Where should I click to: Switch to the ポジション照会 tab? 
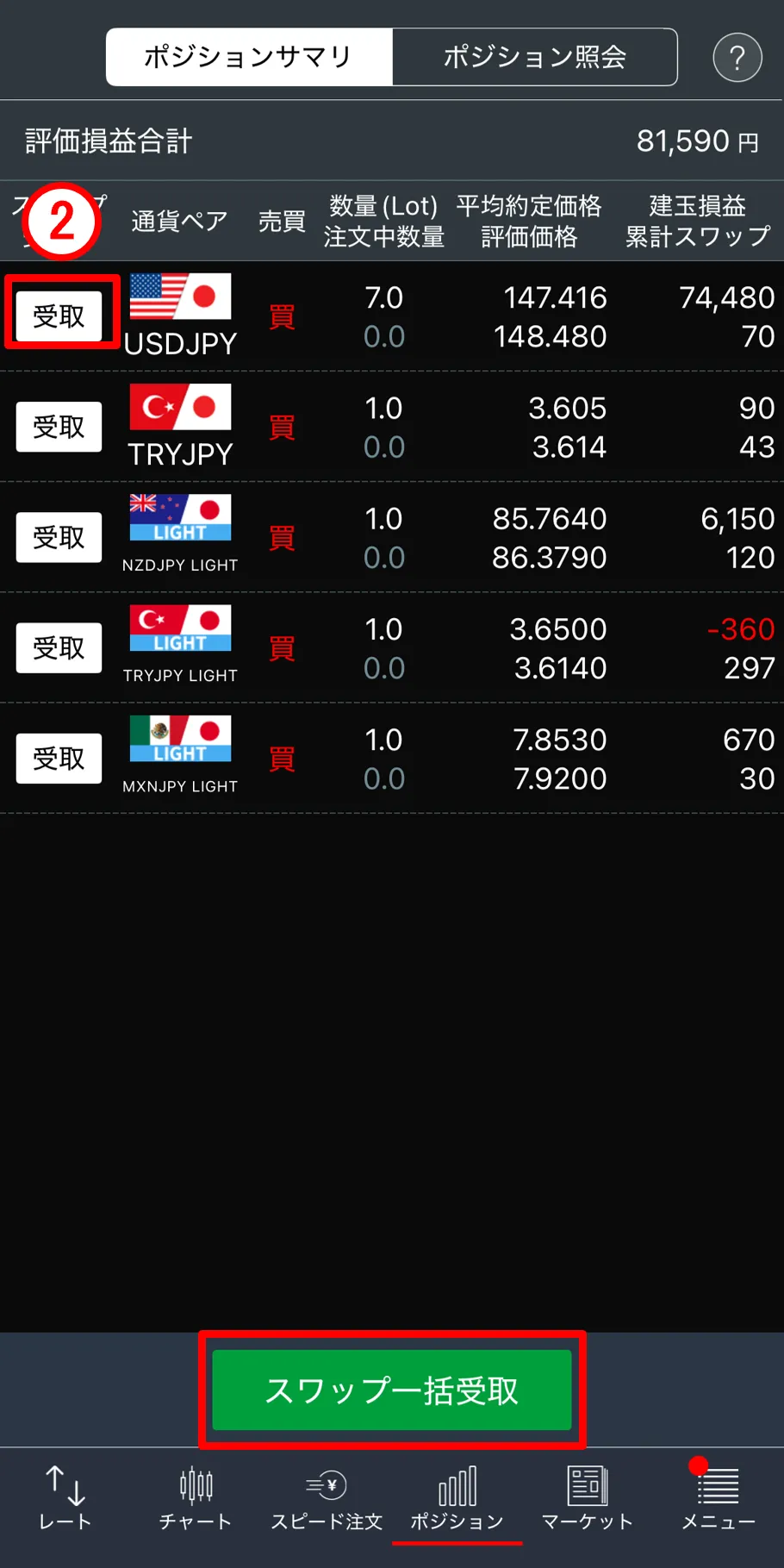pos(534,57)
